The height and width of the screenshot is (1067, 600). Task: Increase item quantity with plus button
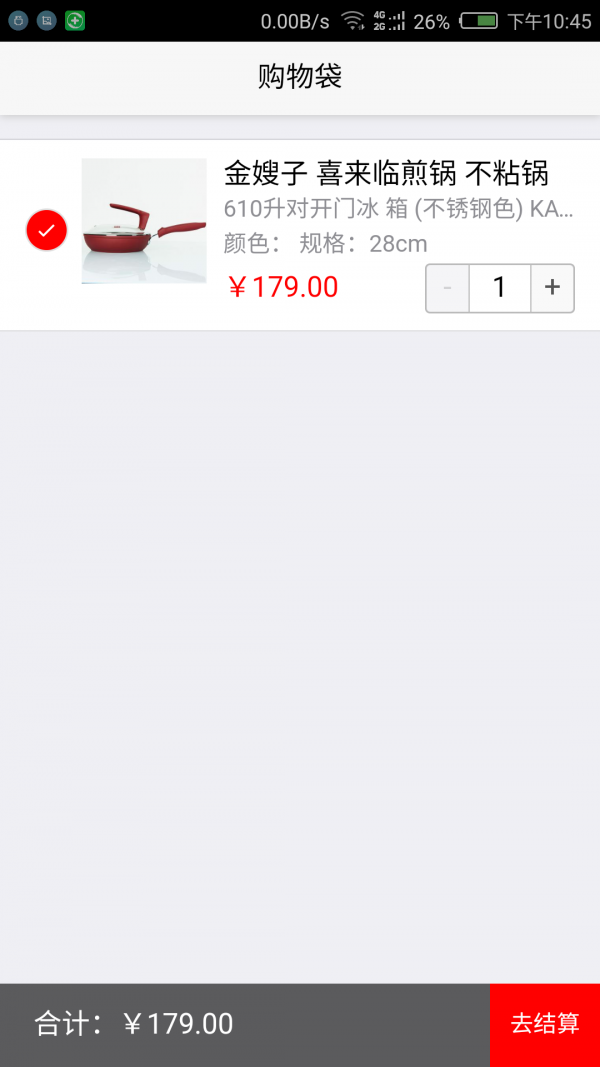pyautogui.click(x=552, y=288)
